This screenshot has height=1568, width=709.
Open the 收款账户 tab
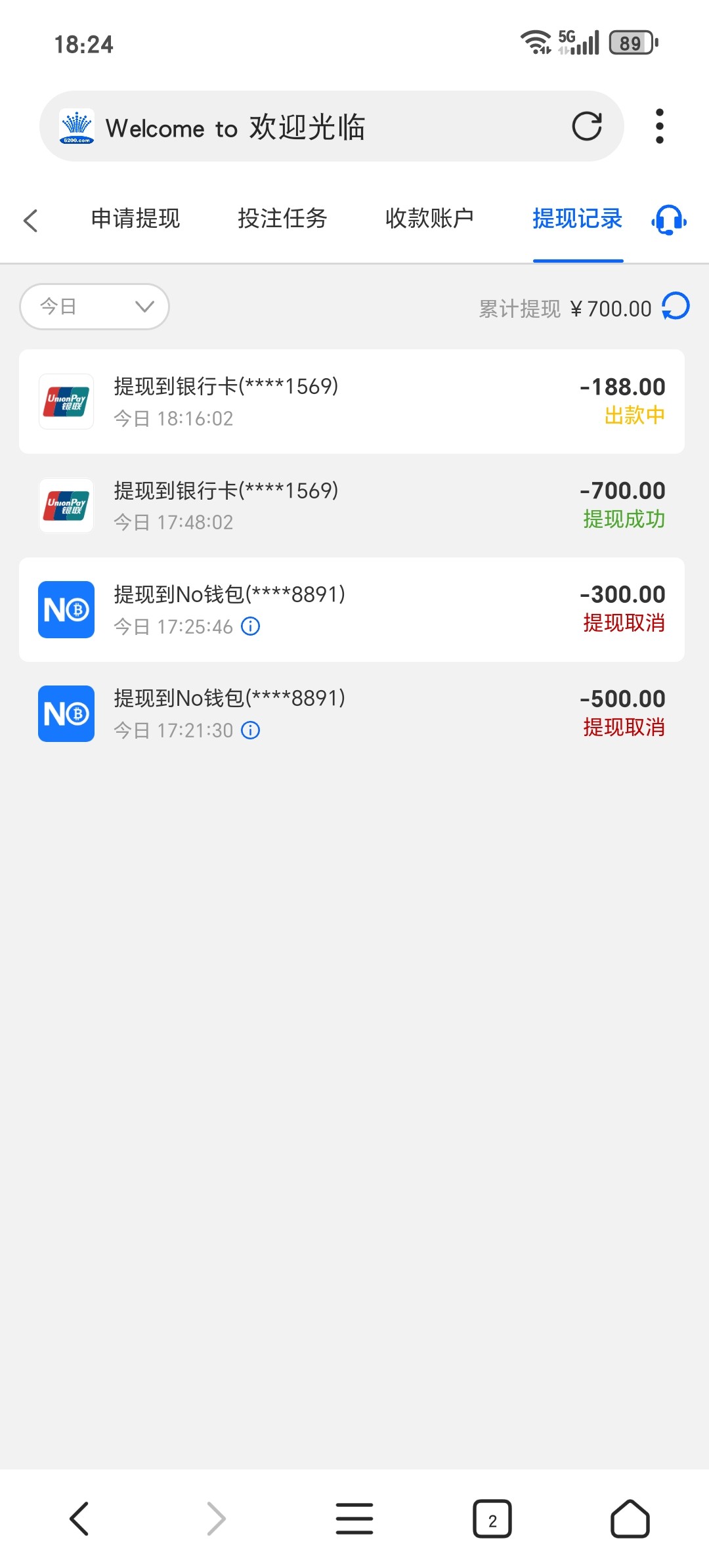(x=429, y=219)
